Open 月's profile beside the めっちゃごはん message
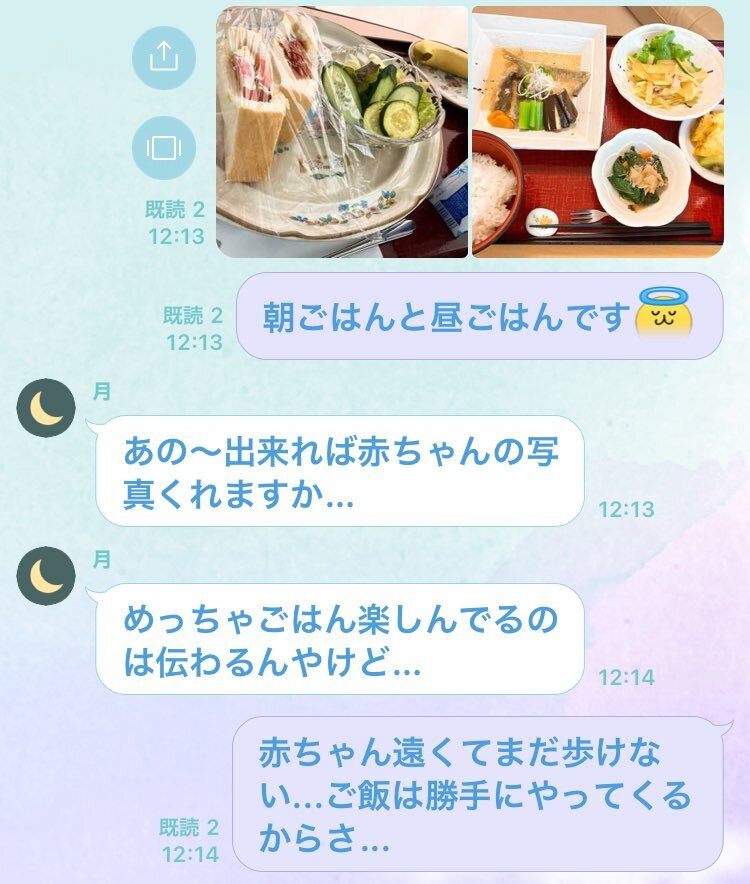Viewport: 750px width, 884px height. pyautogui.click(x=46, y=576)
